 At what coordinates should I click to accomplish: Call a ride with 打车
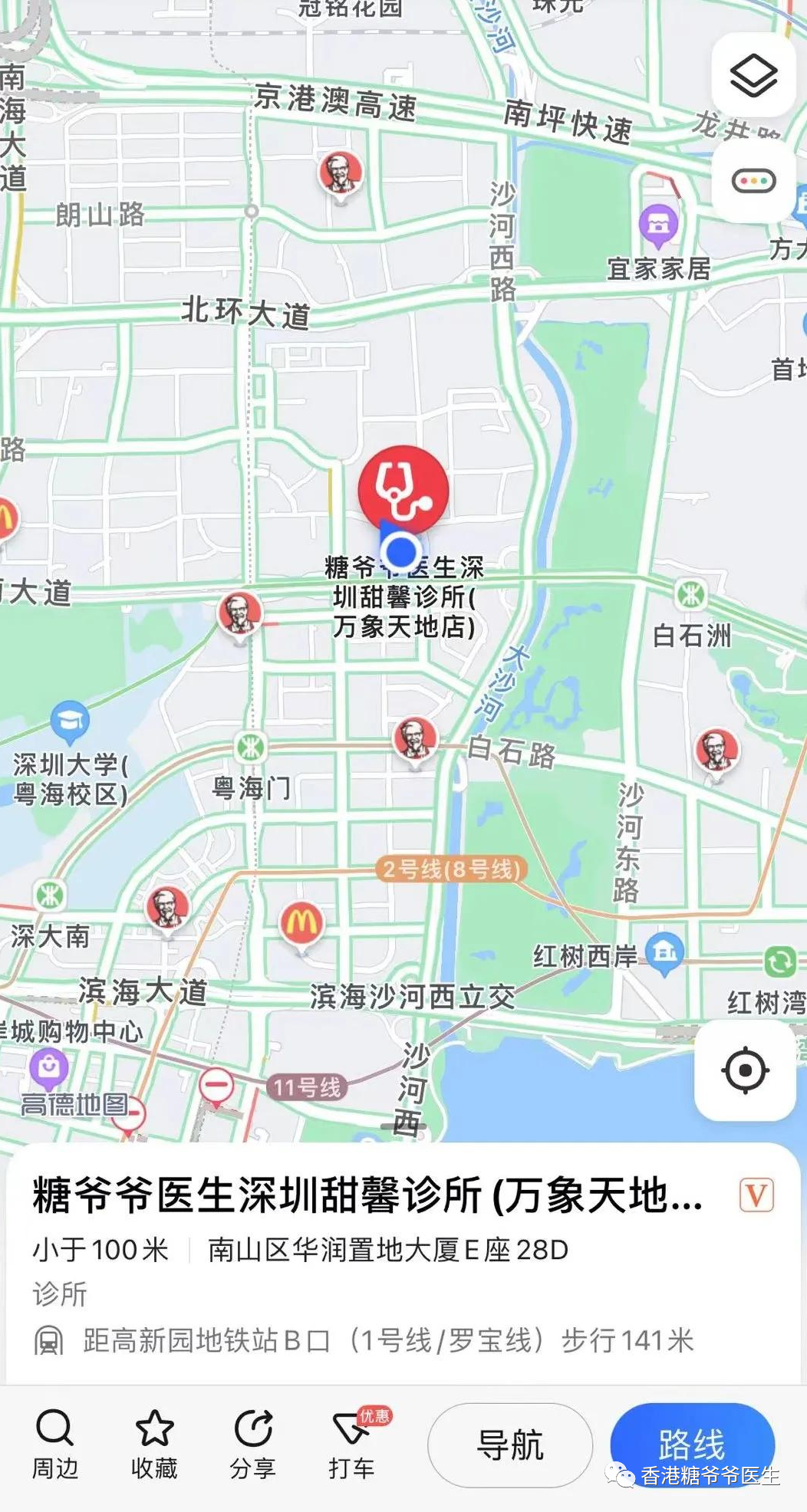pos(352,1444)
